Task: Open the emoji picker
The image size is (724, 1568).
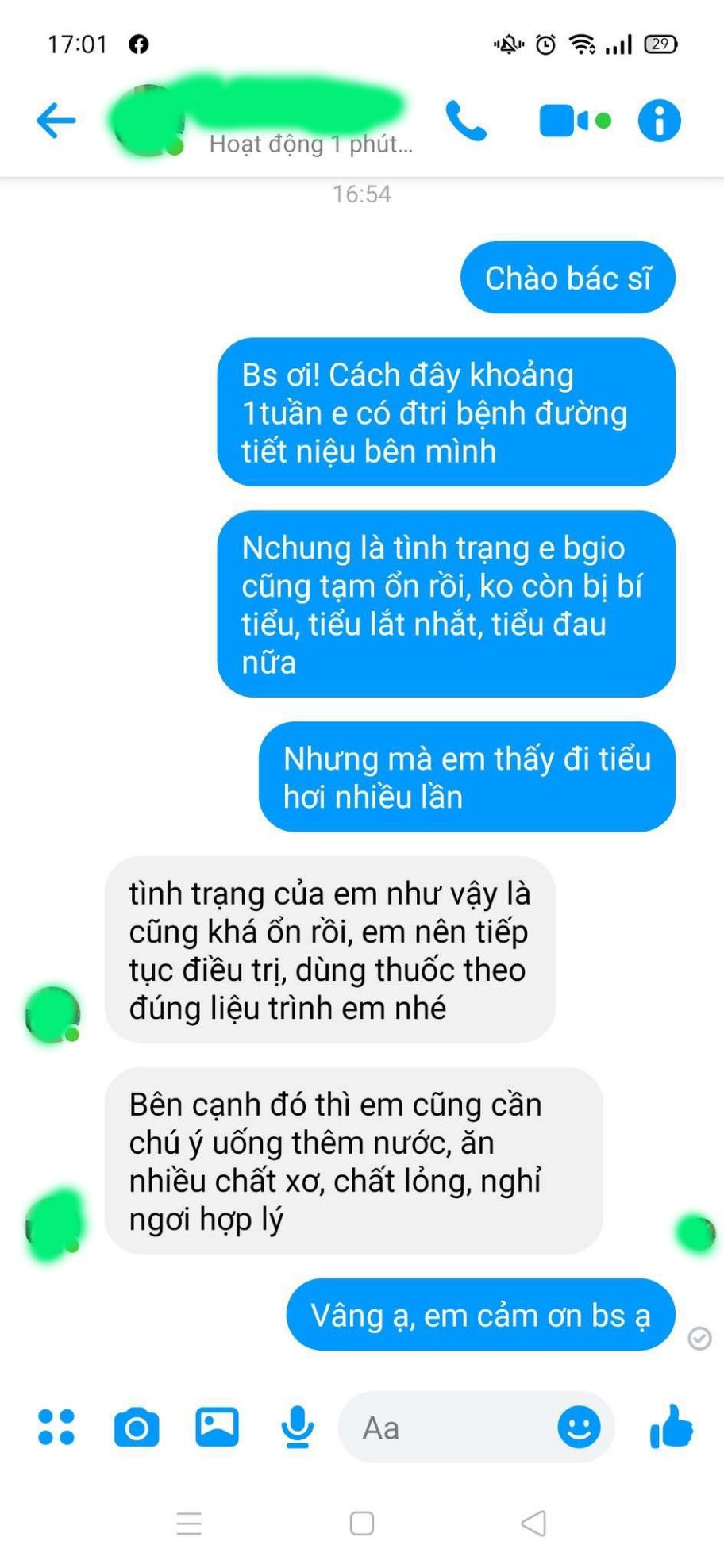Action: pos(579,1427)
